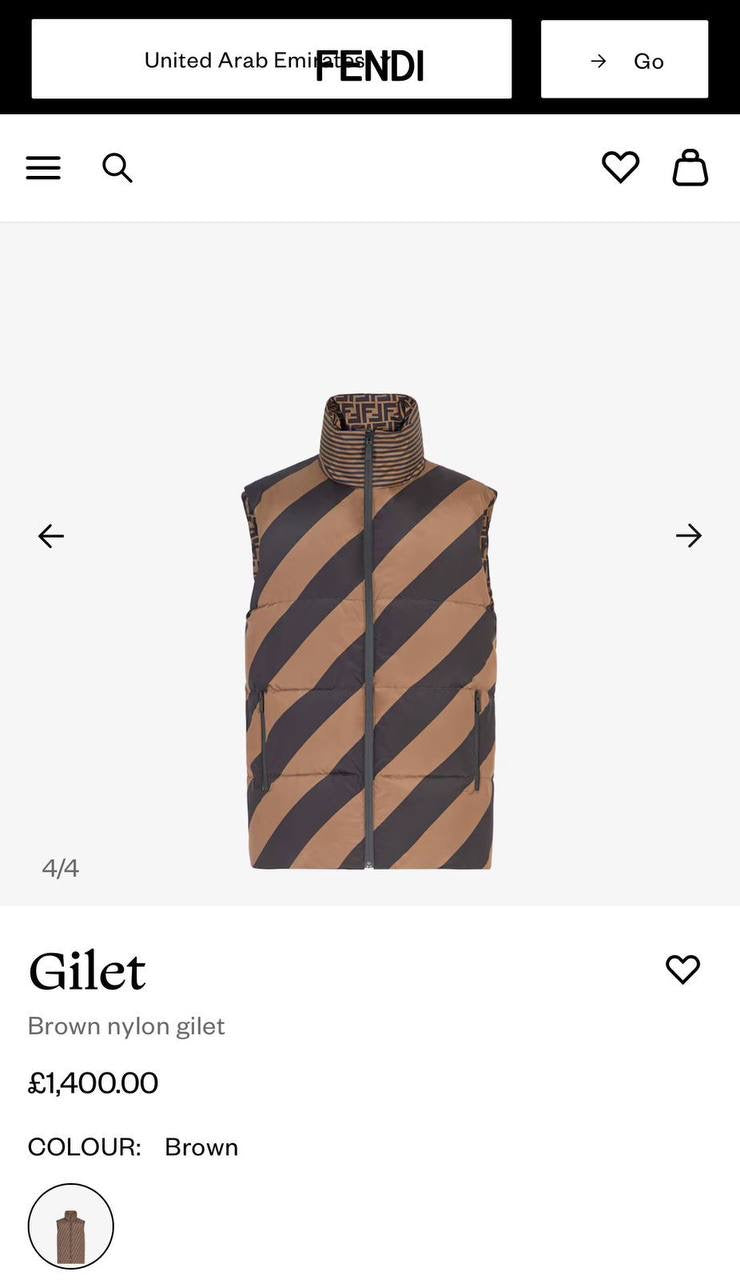
Task: Add the Gilet to wishlist
Action: click(682, 969)
